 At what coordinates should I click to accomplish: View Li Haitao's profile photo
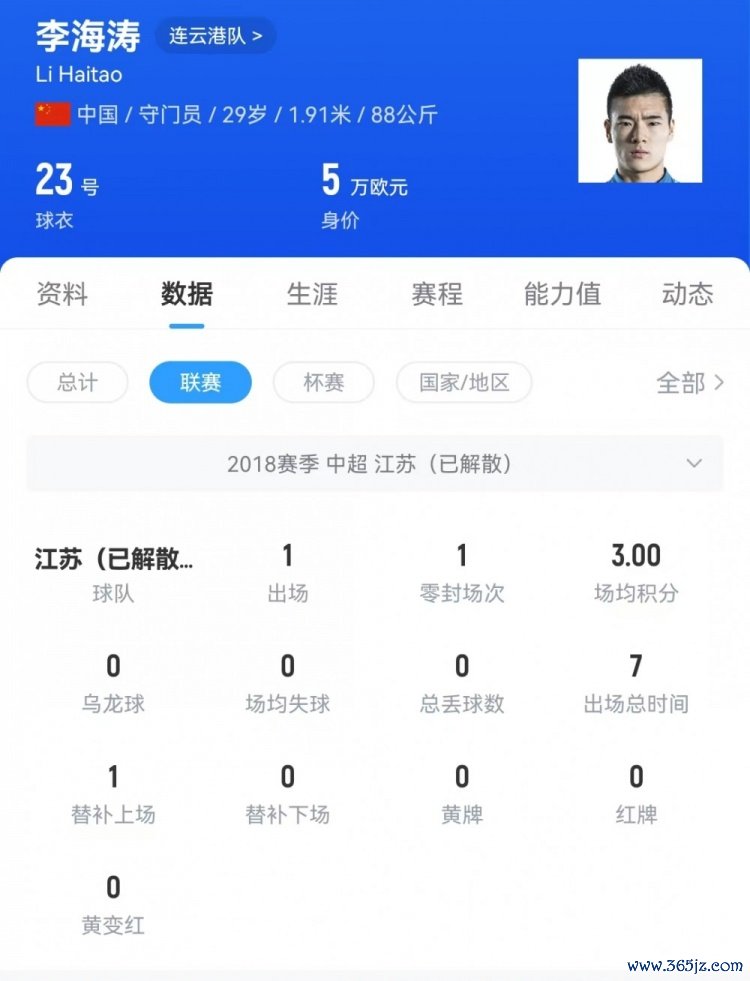click(639, 121)
